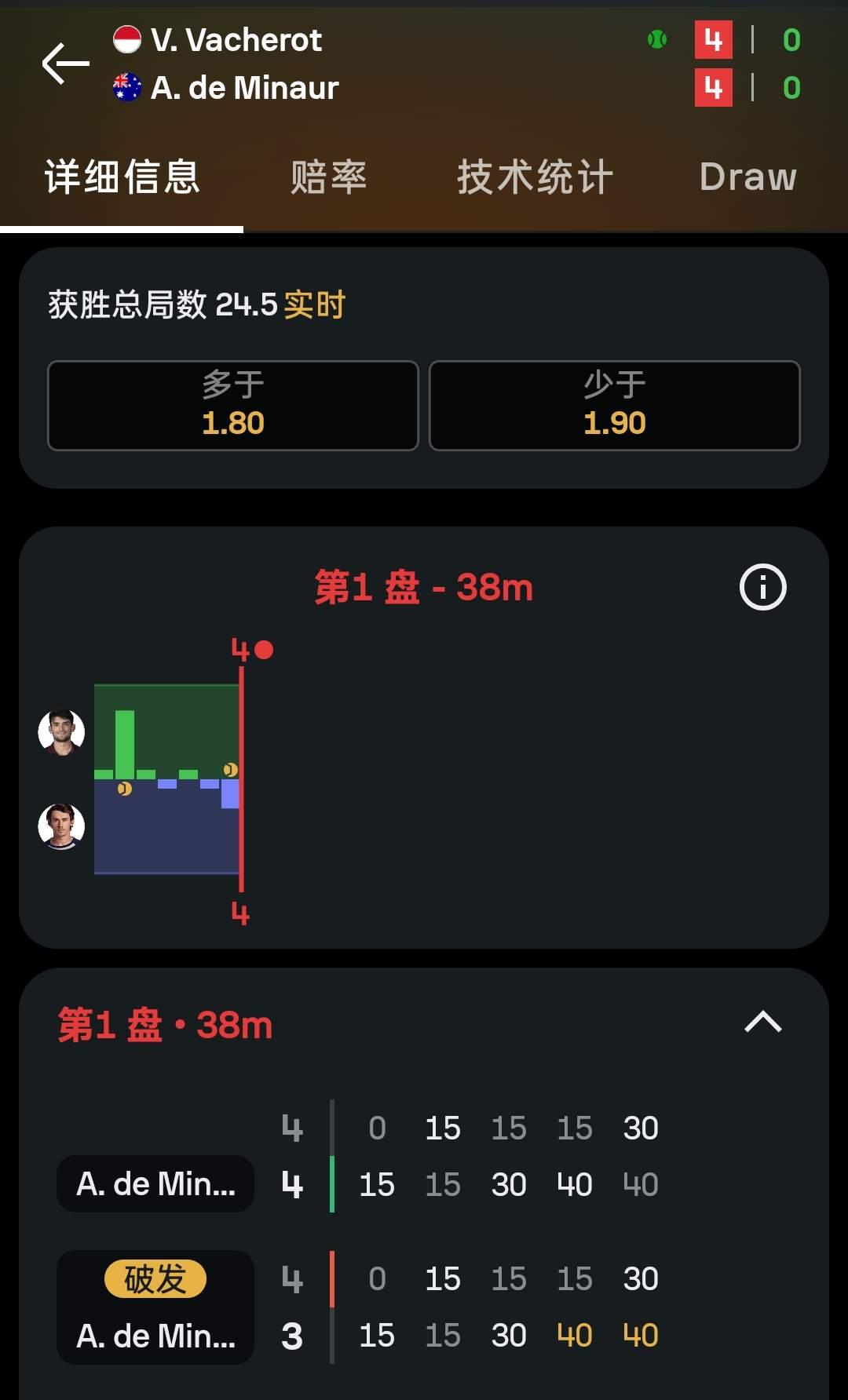Pick 少于 at odds 1.90
Viewport: 848px width, 1400px height.
[x=614, y=406]
